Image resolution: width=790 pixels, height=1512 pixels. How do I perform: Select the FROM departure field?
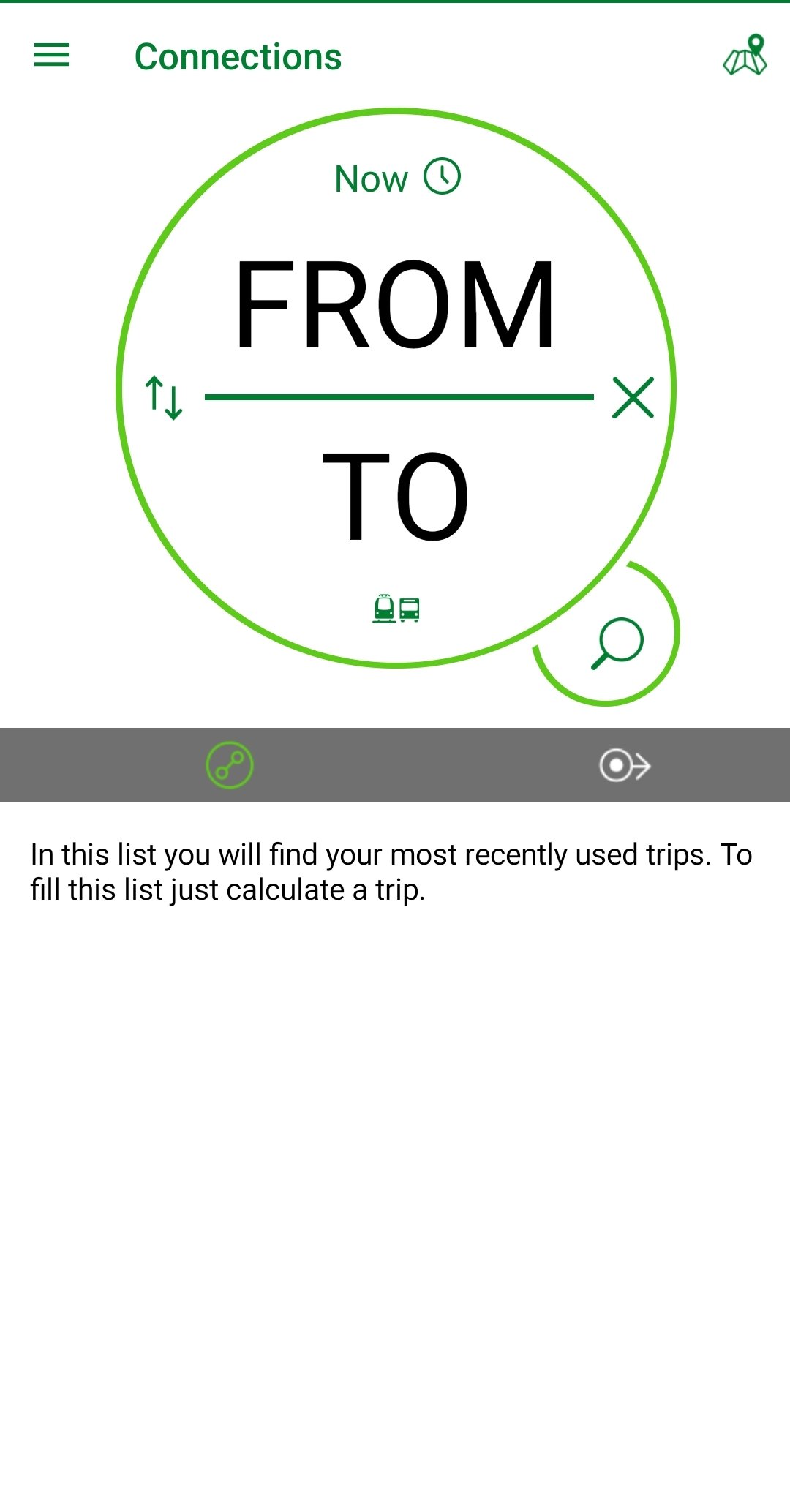point(395,304)
